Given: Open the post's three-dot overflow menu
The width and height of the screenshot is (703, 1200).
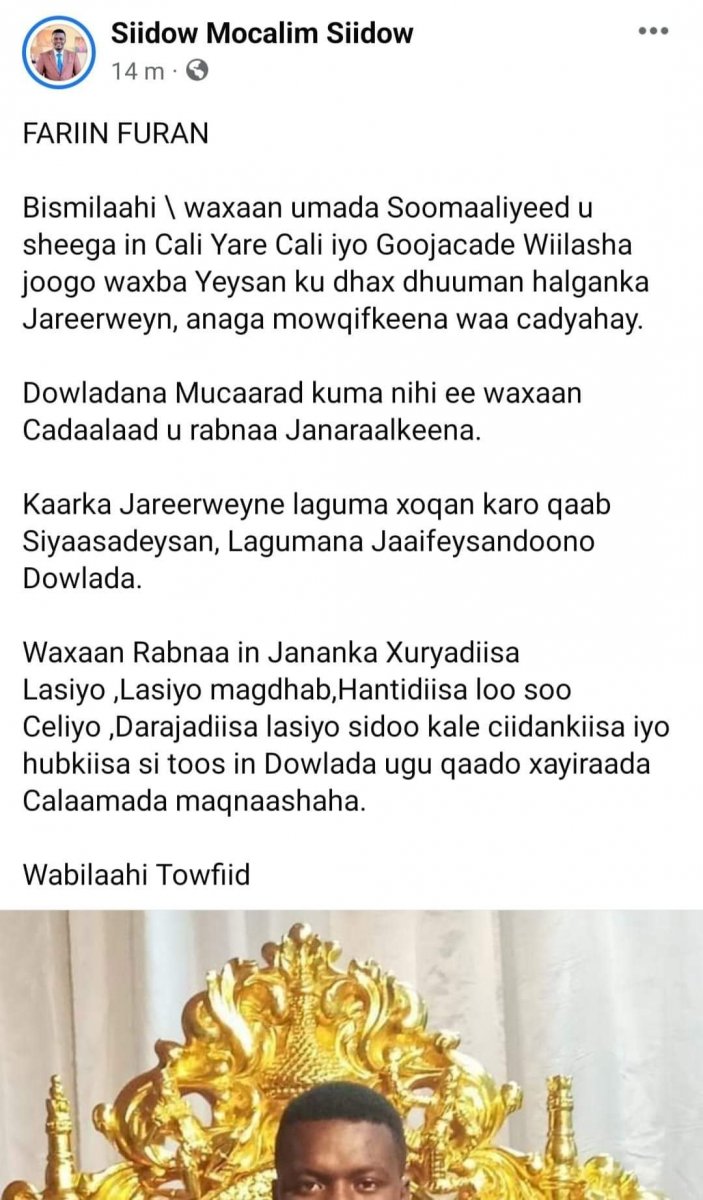Looking at the screenshot, I should click(x=654, y=31).
